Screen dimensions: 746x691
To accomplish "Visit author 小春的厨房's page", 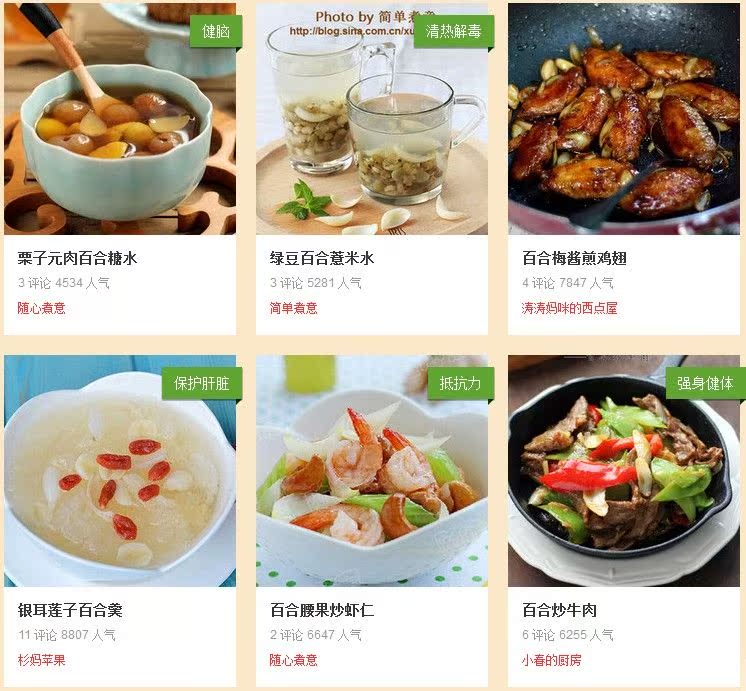I will [551, 660].
